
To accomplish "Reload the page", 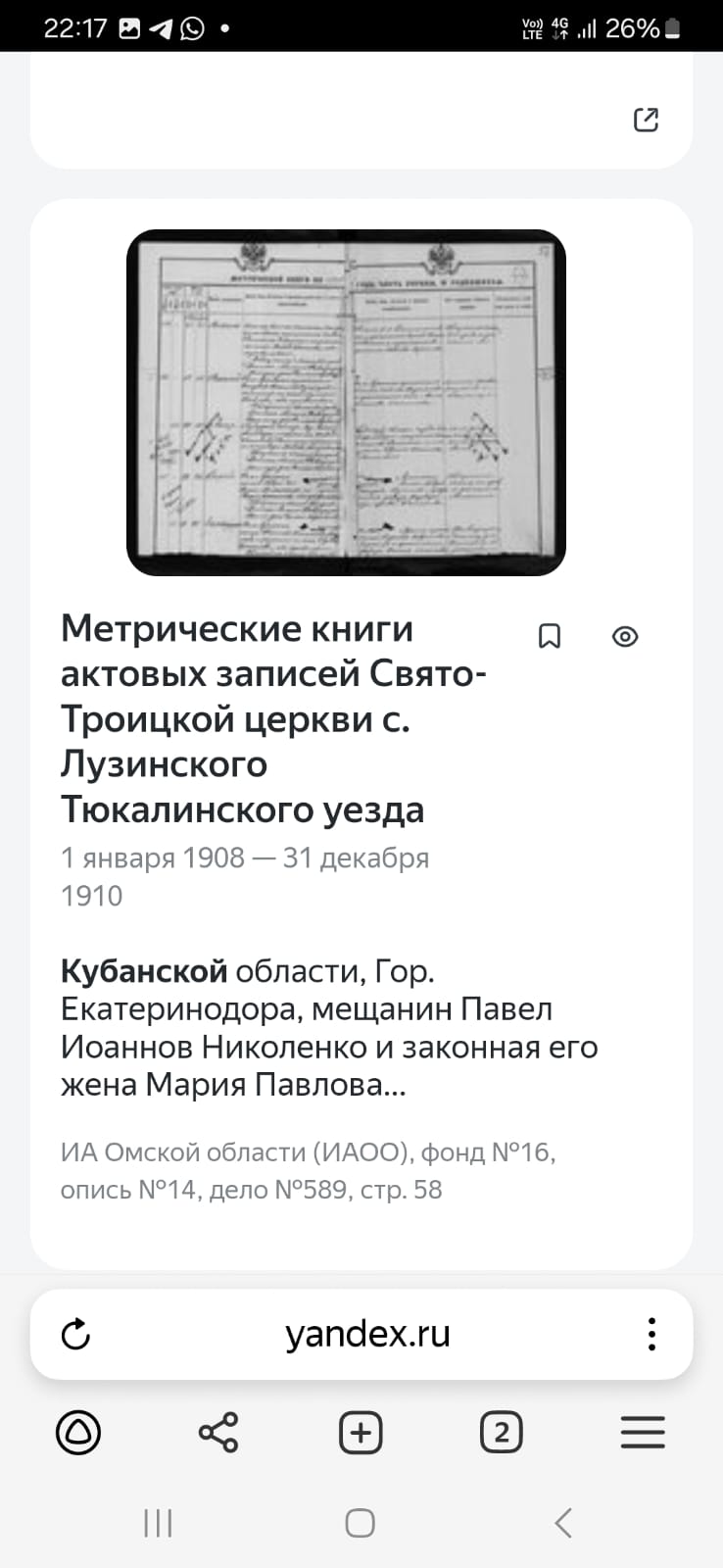I will [75, 1334].
